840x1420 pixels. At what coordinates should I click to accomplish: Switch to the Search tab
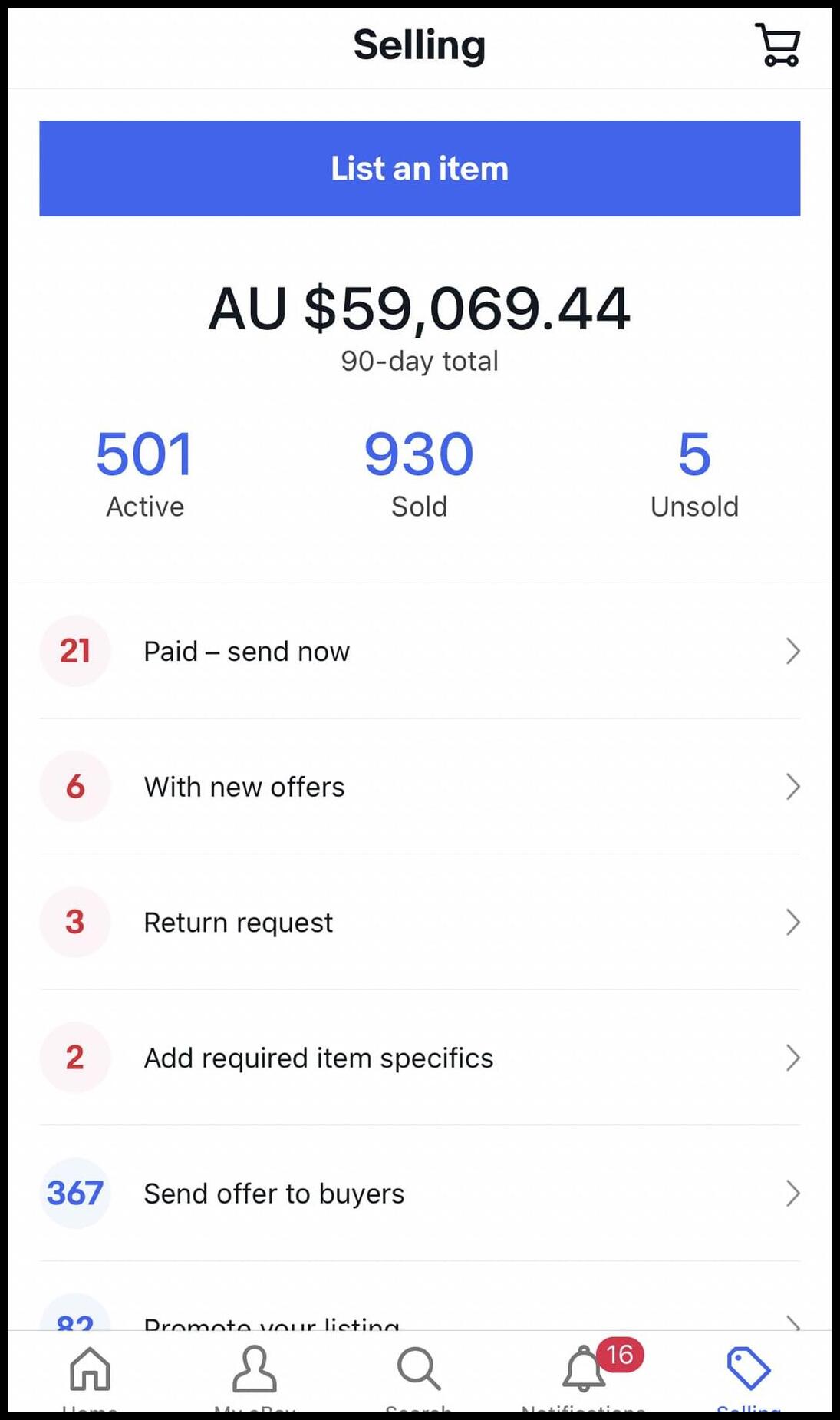point(419,1374)
